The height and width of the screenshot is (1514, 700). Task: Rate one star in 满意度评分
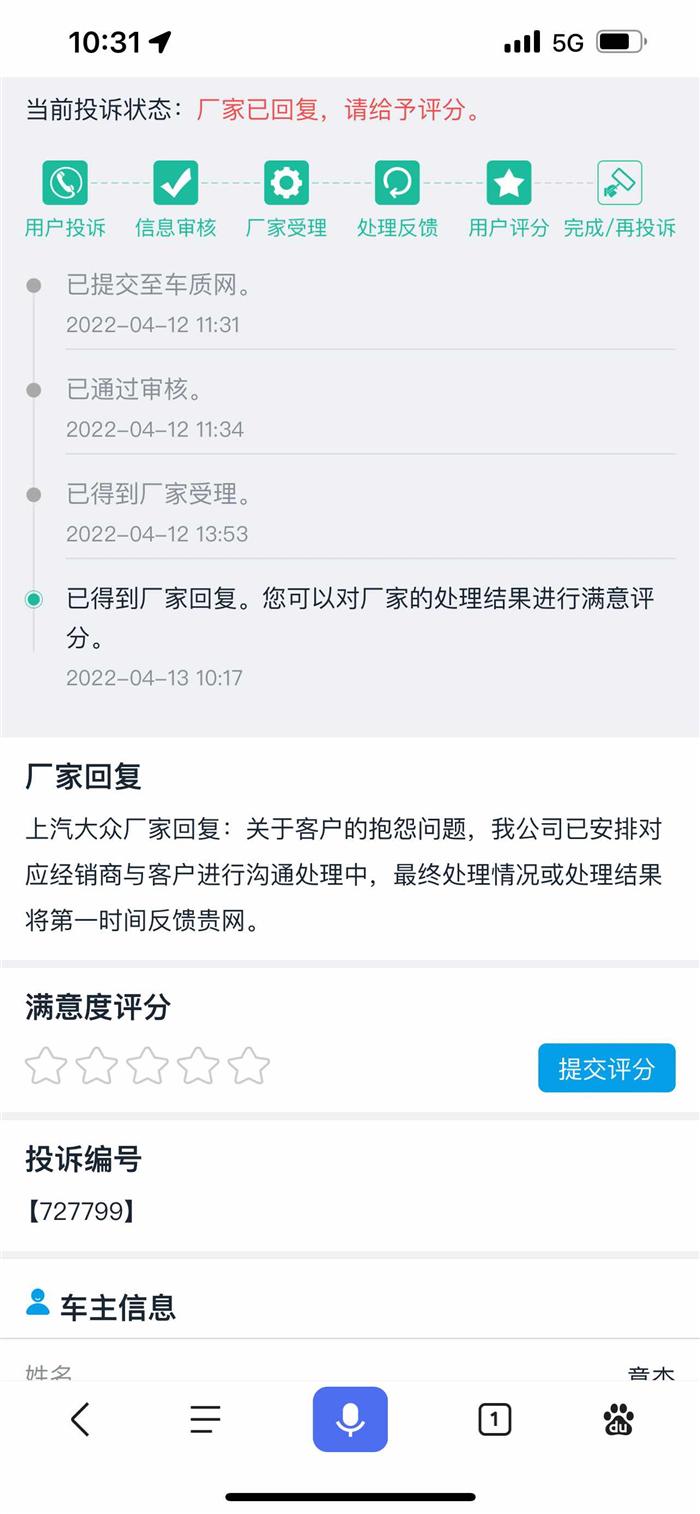pos(46,1066)
